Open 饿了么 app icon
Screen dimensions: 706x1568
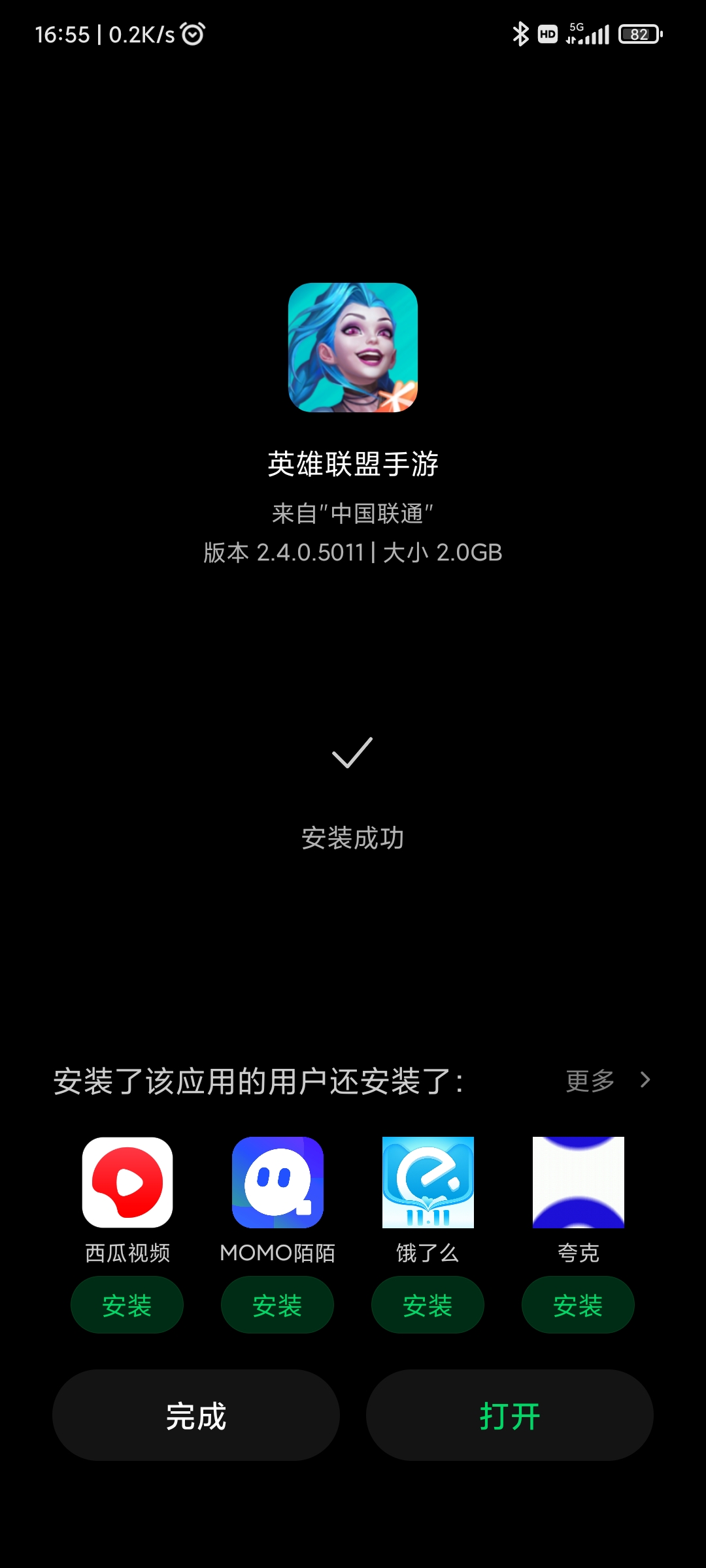(x=428, y=1183)
